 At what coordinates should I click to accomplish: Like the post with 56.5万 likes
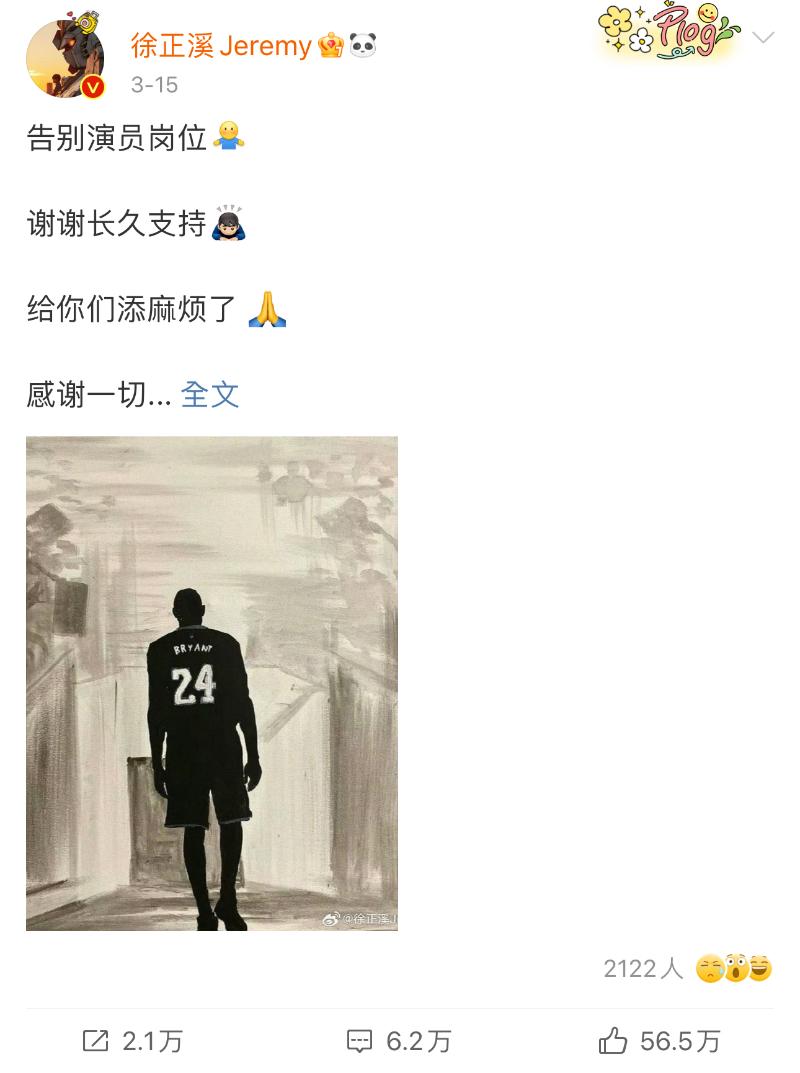659,1041
